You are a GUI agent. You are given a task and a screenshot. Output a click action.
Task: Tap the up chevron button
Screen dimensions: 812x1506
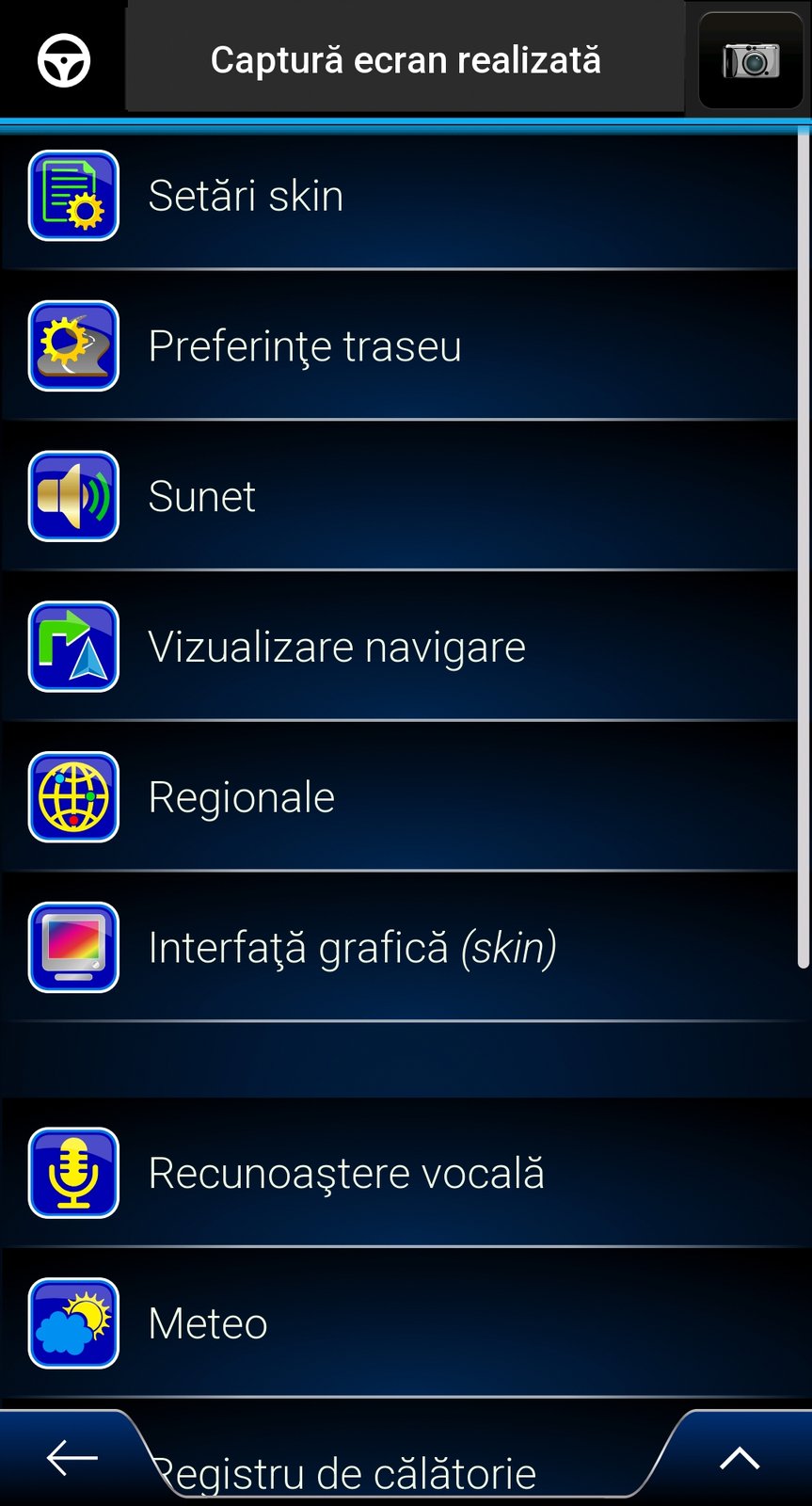point(740,1458)
